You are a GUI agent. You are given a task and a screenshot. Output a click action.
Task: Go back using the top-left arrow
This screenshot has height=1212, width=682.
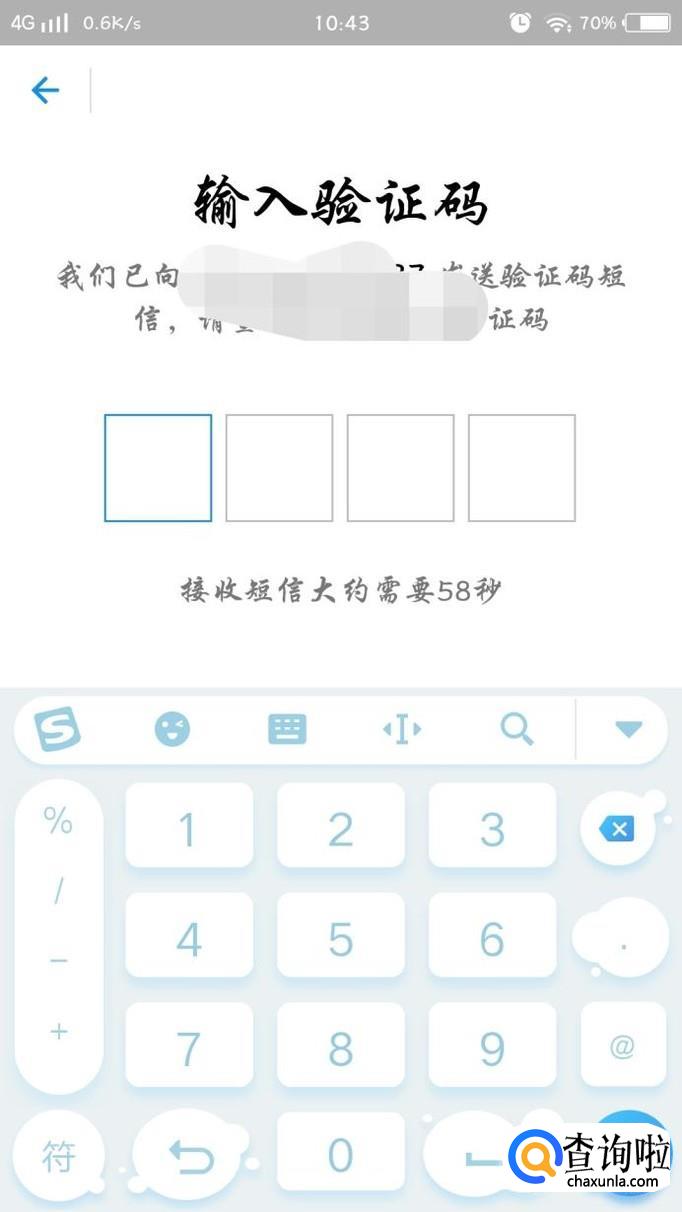tap(45, 91)
